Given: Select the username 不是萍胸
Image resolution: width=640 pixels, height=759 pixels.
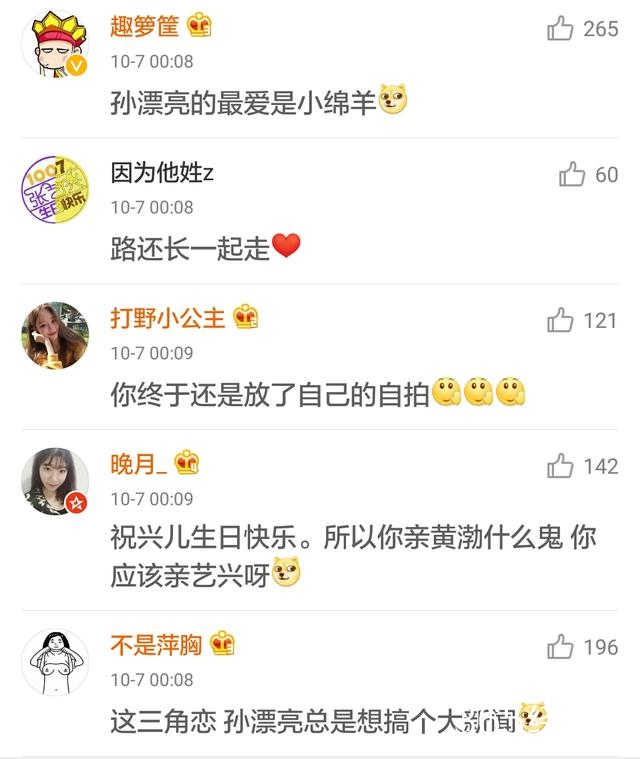Looking at the screenshot, I should 156,645.
